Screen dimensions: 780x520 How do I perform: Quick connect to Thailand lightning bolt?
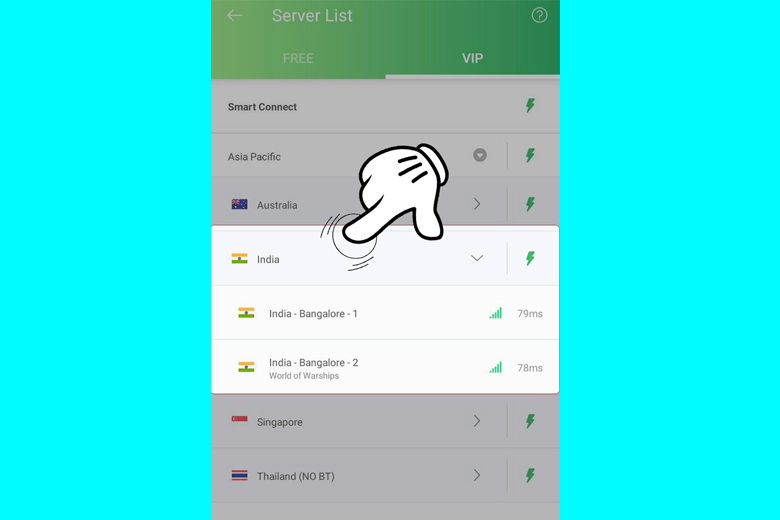pyautogui.click(x=531, y=476)
